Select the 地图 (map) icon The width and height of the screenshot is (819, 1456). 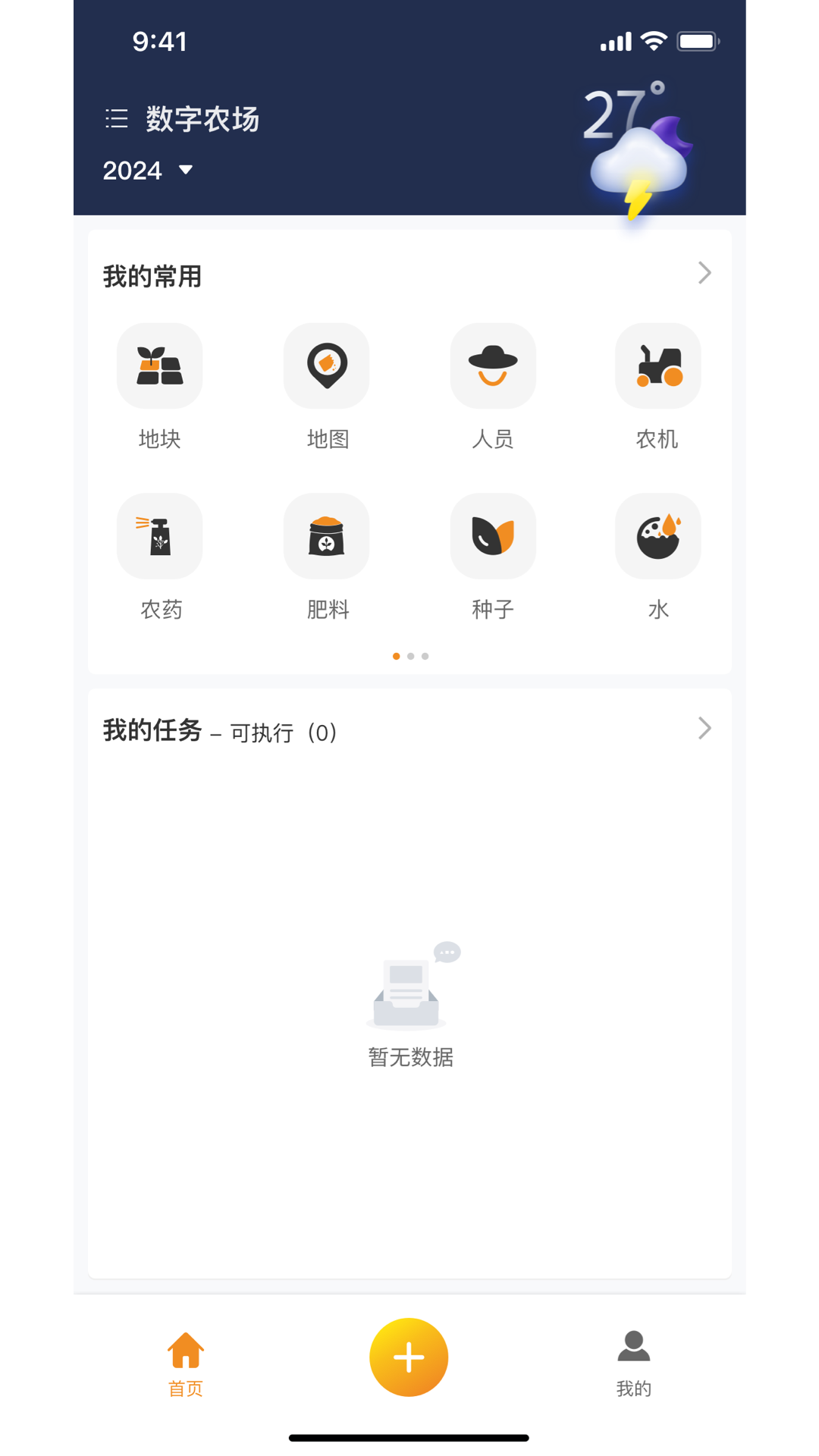point(326,366)
